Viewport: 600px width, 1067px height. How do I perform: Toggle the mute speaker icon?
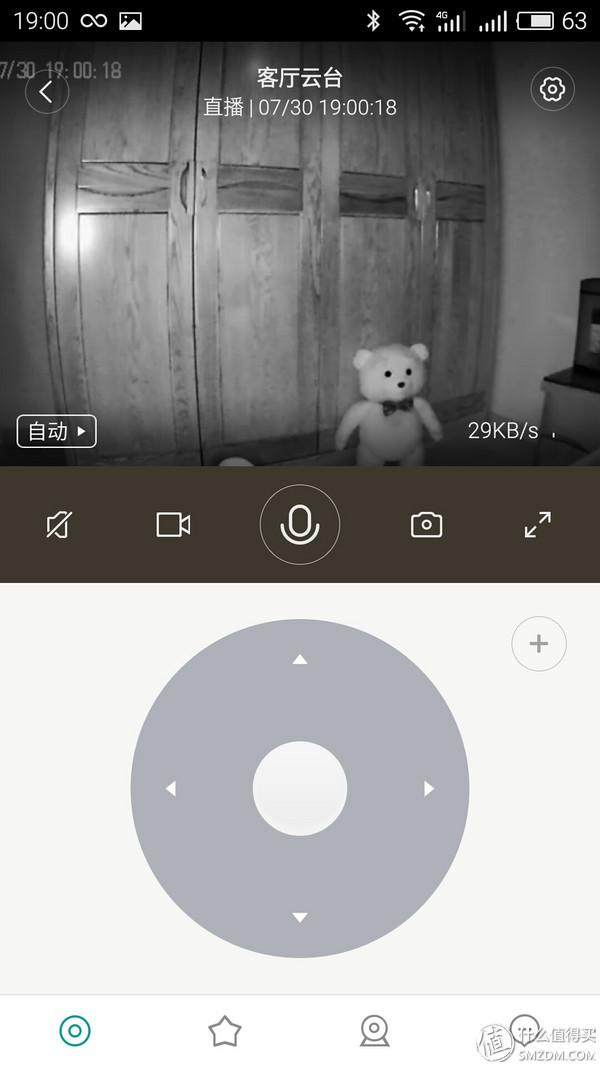coord(60,524)
